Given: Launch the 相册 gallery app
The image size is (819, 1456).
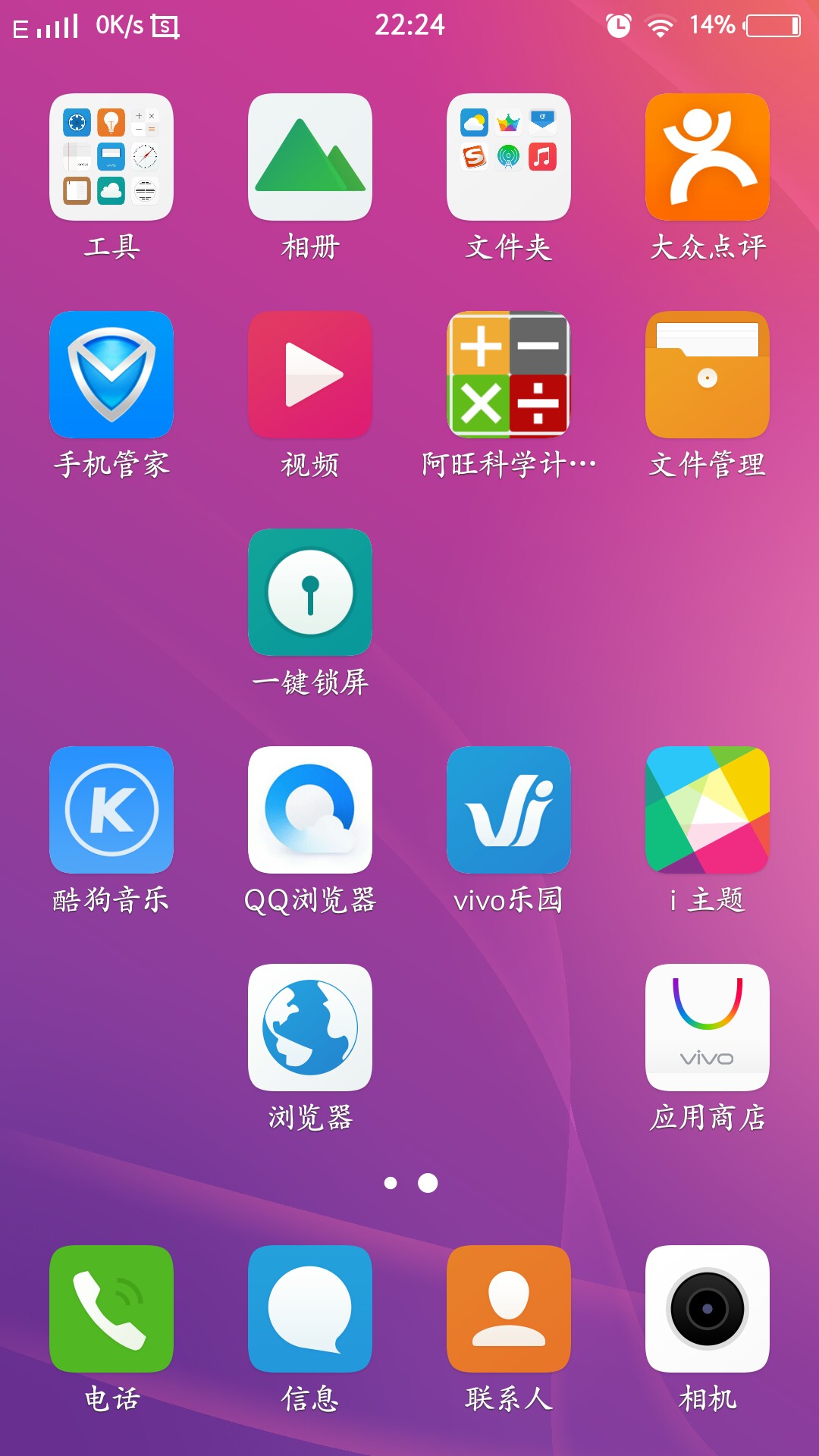Looking at the screenshot, I should click(310, 157).
